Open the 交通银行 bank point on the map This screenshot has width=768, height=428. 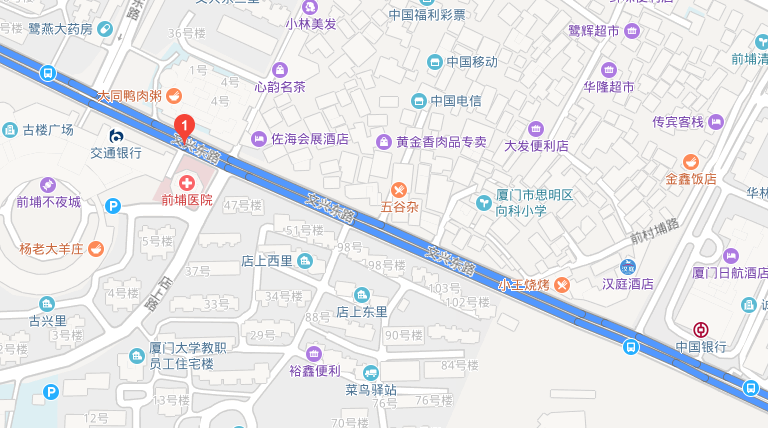point(116,136)
